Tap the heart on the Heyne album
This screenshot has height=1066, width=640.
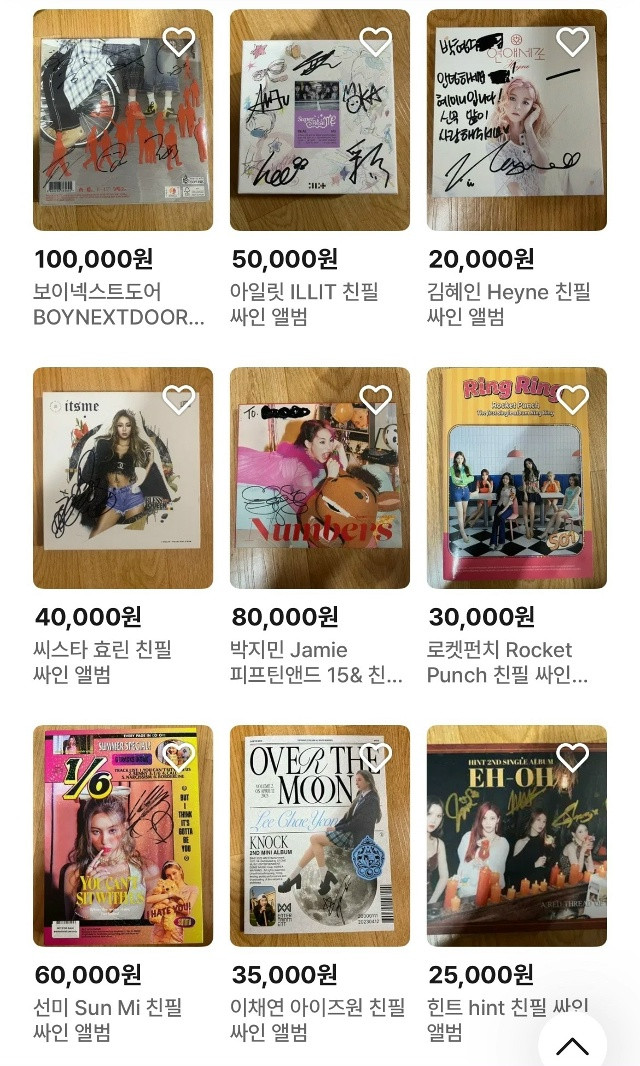tap(573, 42)
